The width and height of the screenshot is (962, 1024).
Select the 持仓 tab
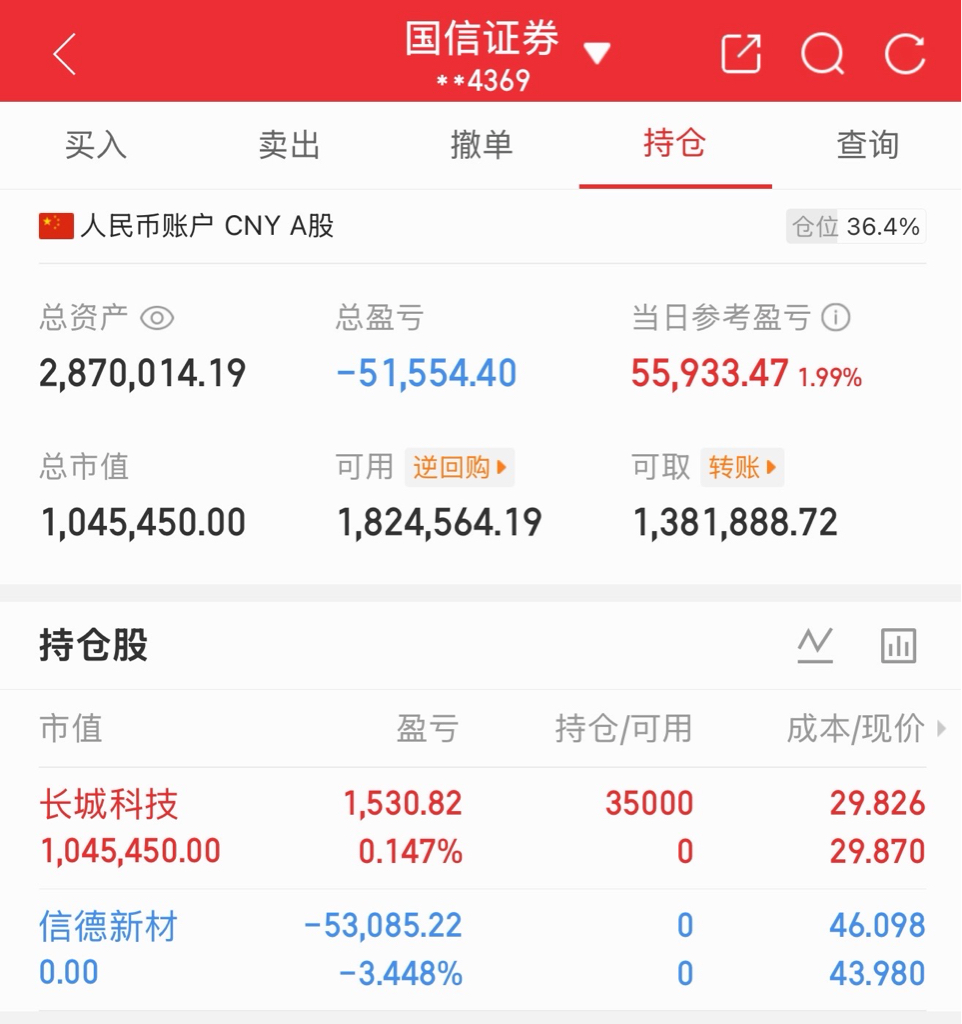pyautogui.click(x=675, y=144)
